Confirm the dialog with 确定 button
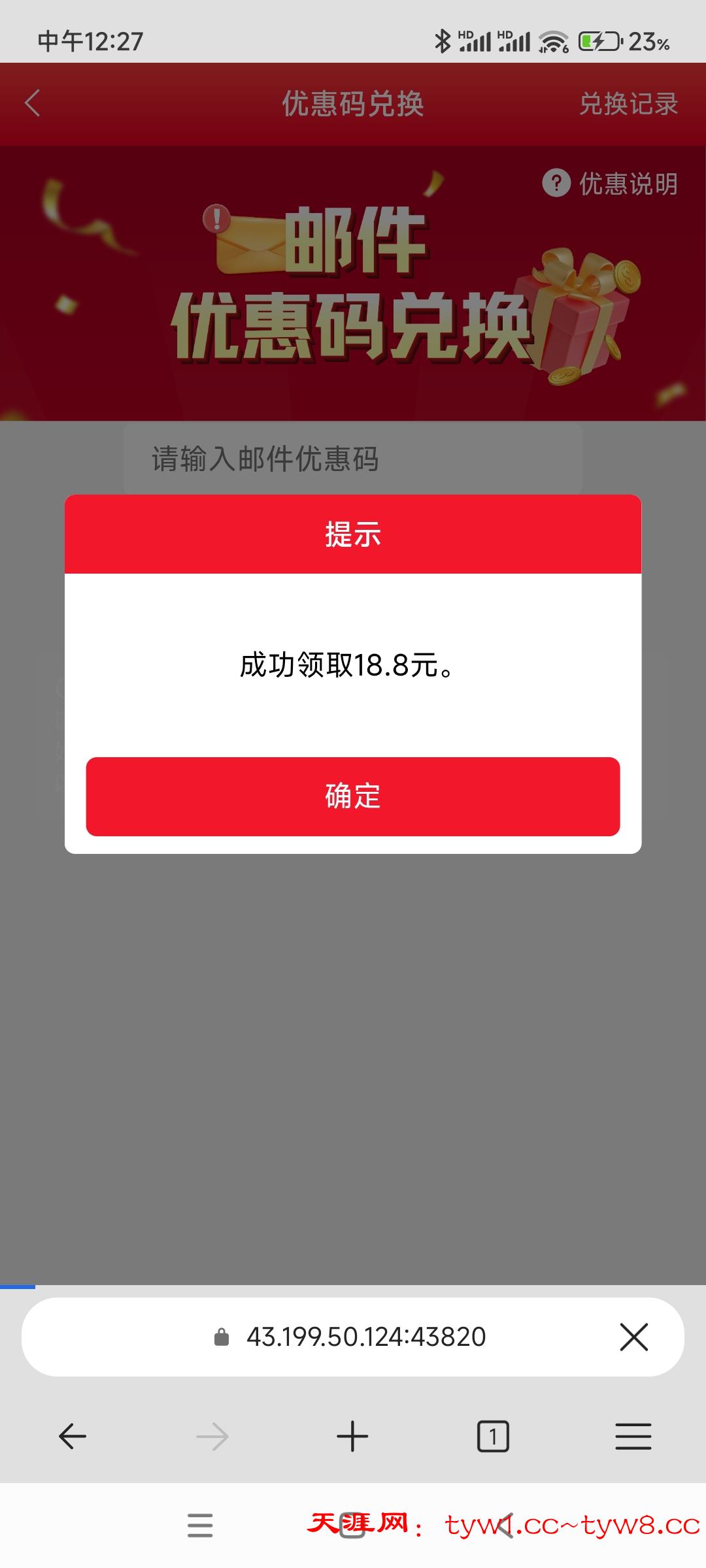This screenshot has width=706, height=1568. [x=352, y=796]
